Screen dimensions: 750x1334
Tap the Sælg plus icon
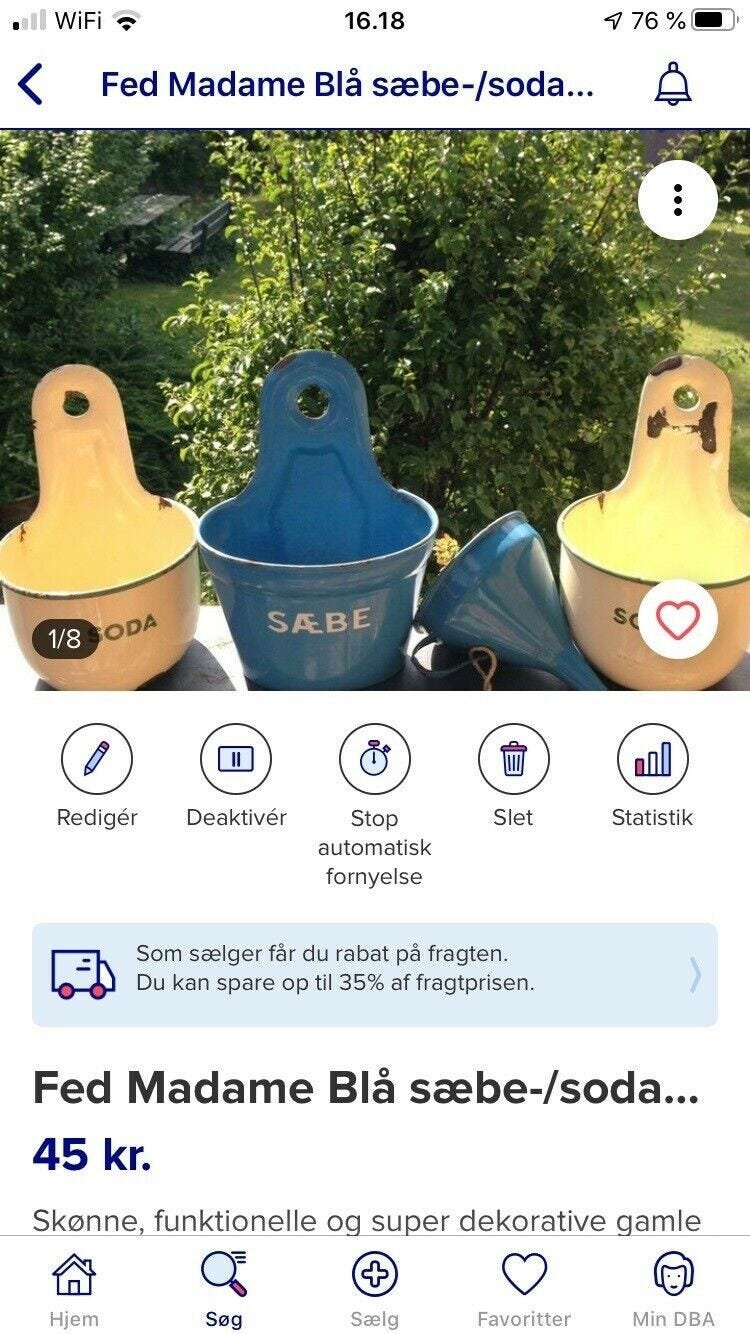click(375, 1275)
